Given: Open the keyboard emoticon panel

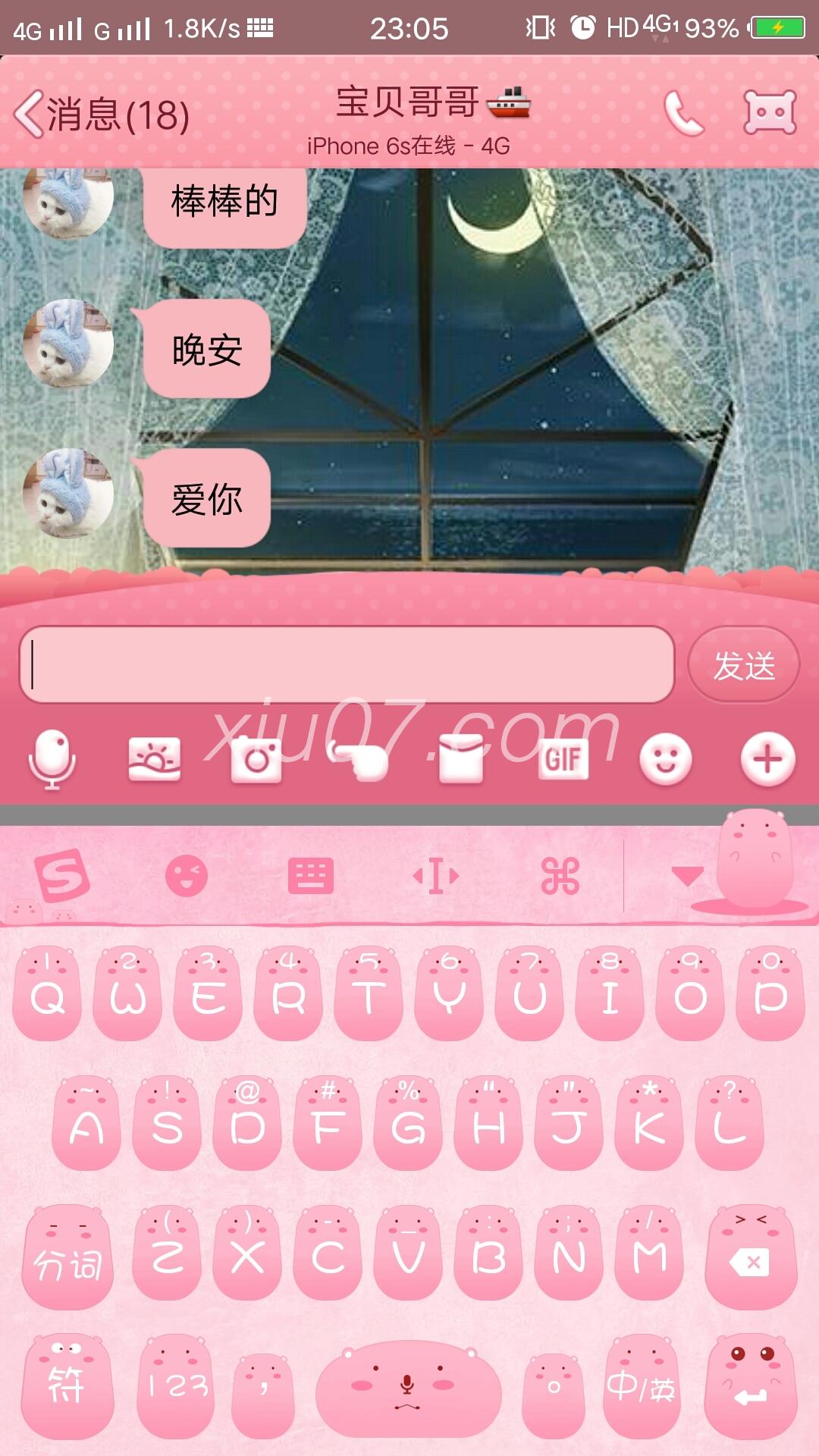Looking at the screenshot, I should coord(187,876).
